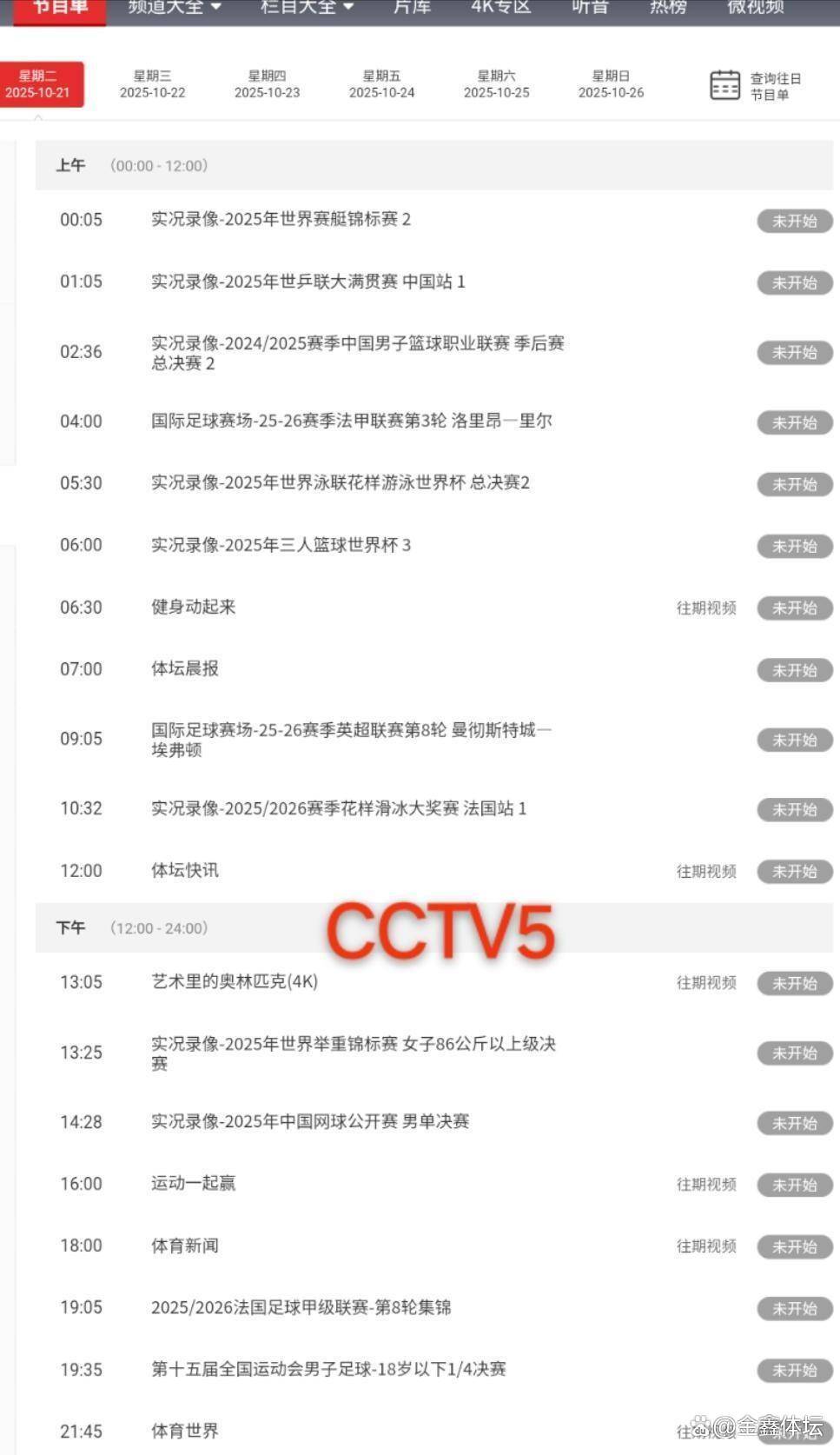Go to the 片库 section
This screenshot has height=1455, width=840.
point(412,7)
